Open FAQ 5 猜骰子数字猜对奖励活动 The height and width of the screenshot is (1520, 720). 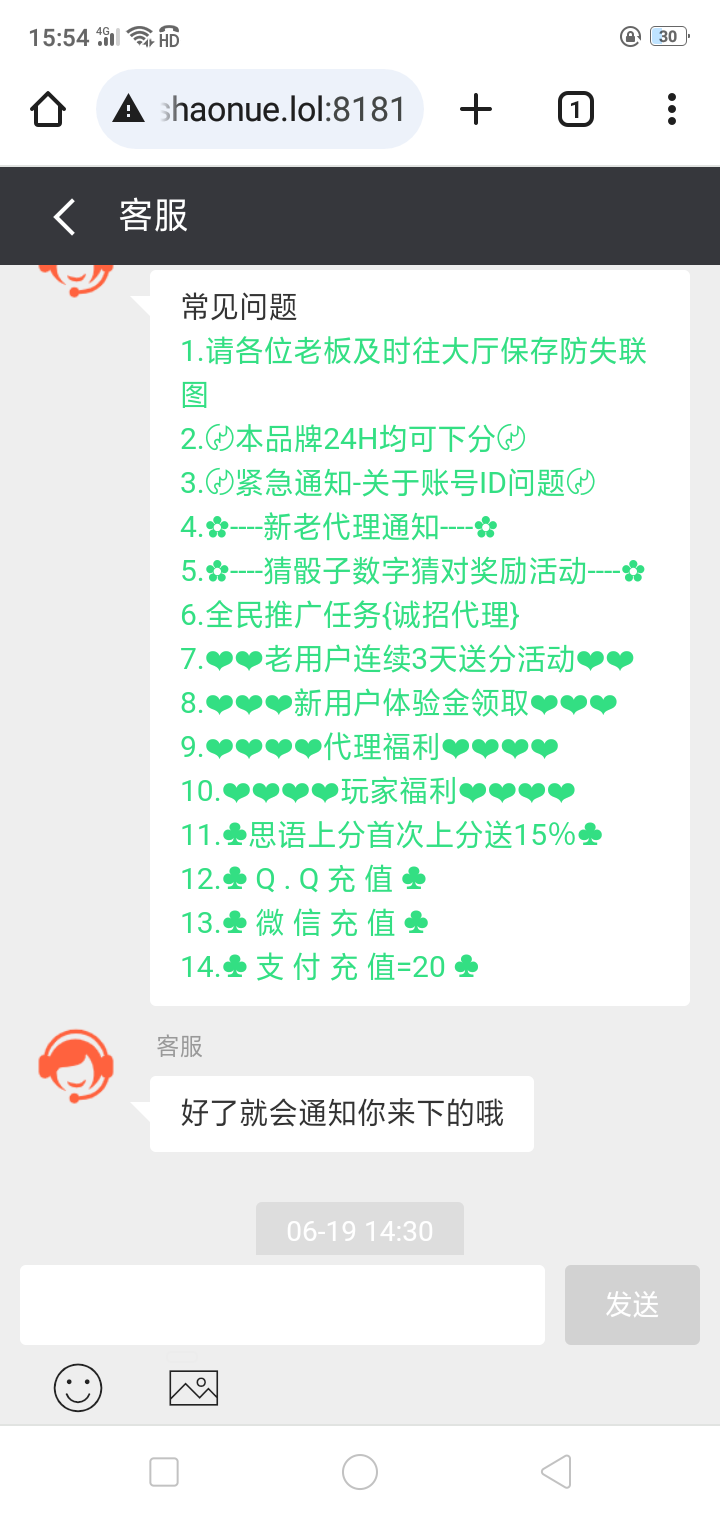412,571
